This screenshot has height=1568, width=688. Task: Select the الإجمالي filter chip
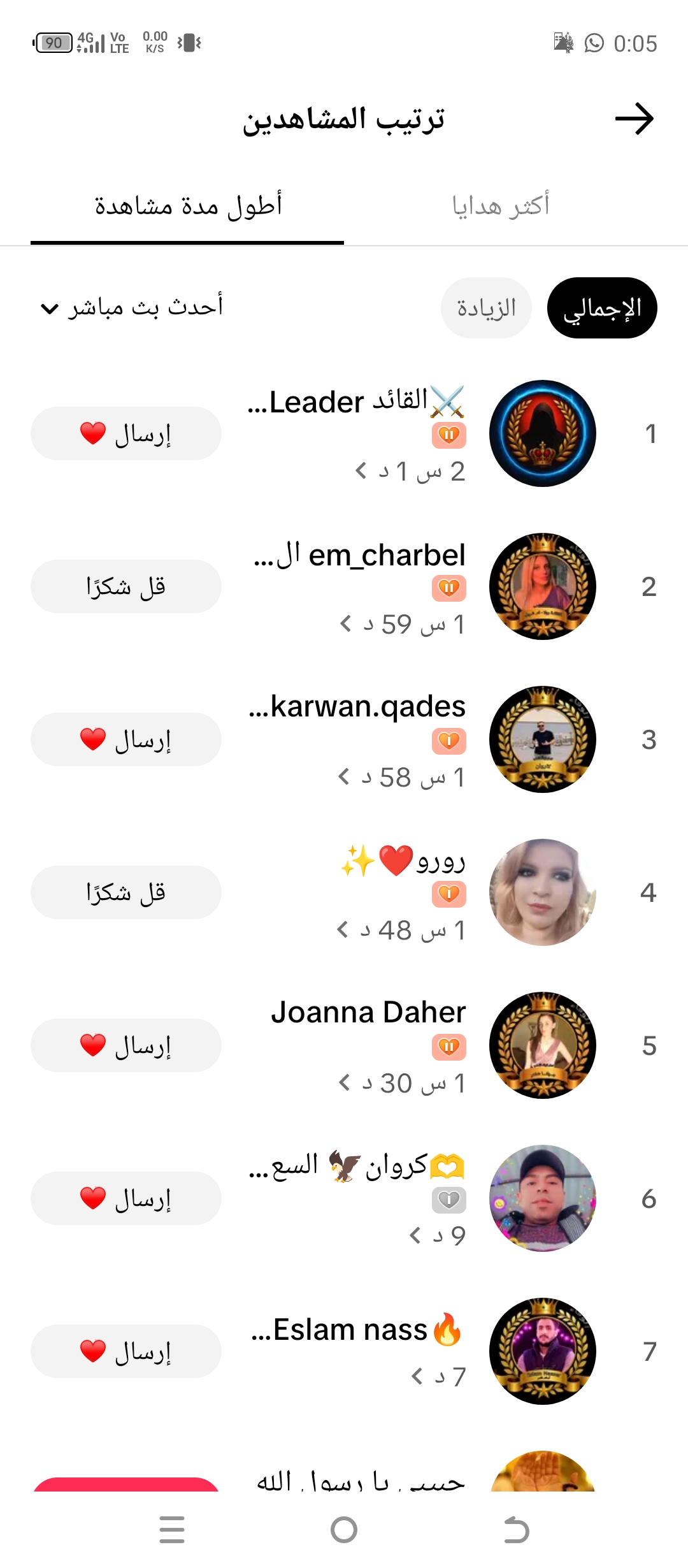click(602, 309)
